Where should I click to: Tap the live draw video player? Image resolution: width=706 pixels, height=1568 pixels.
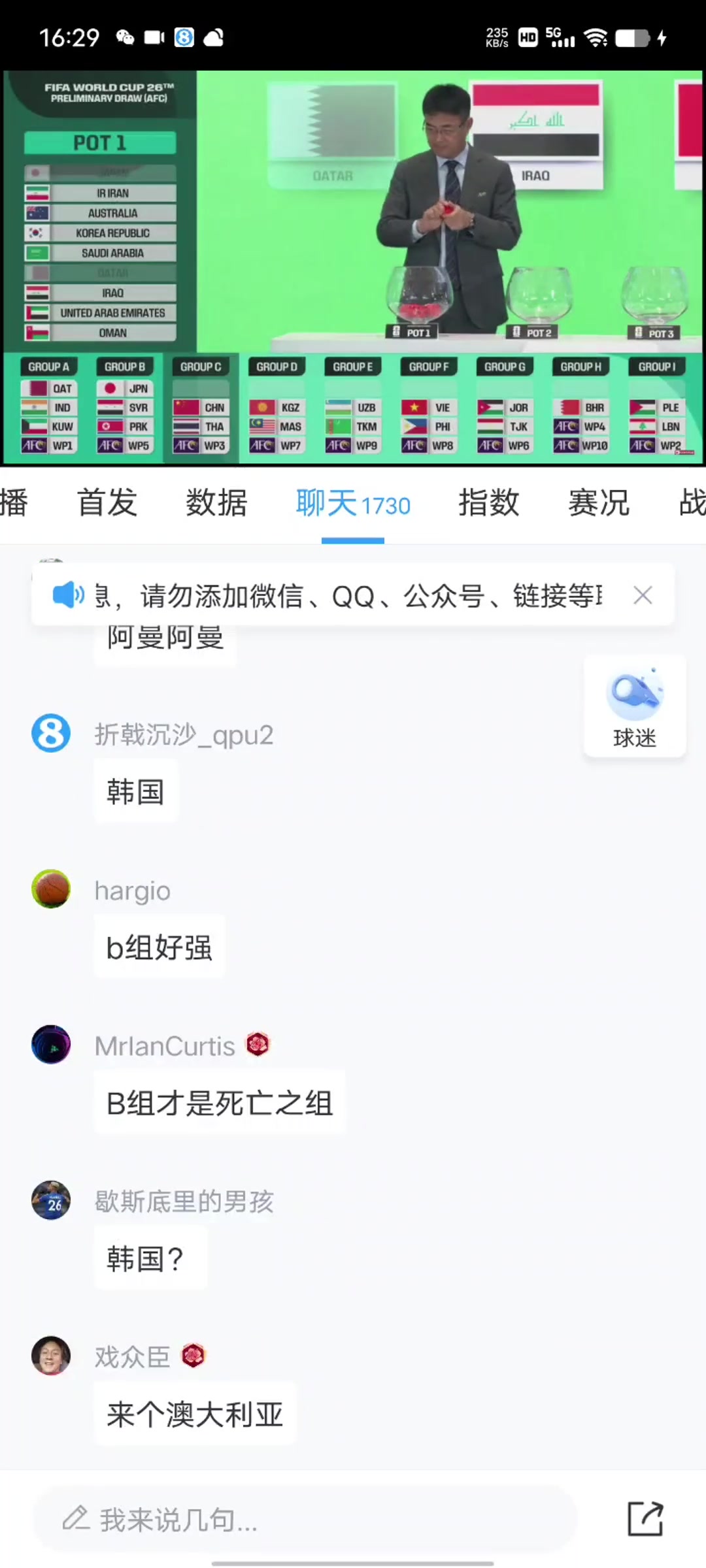(353, 268)
